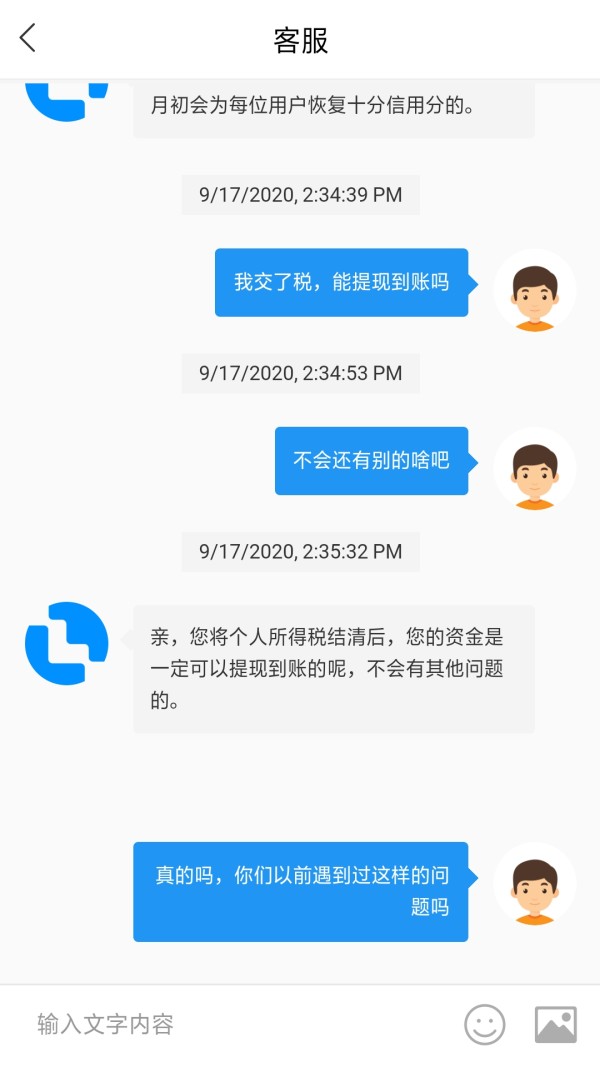
Task: Open the emoji picker
Action: pyautogui.click(x=484, y=1024)
